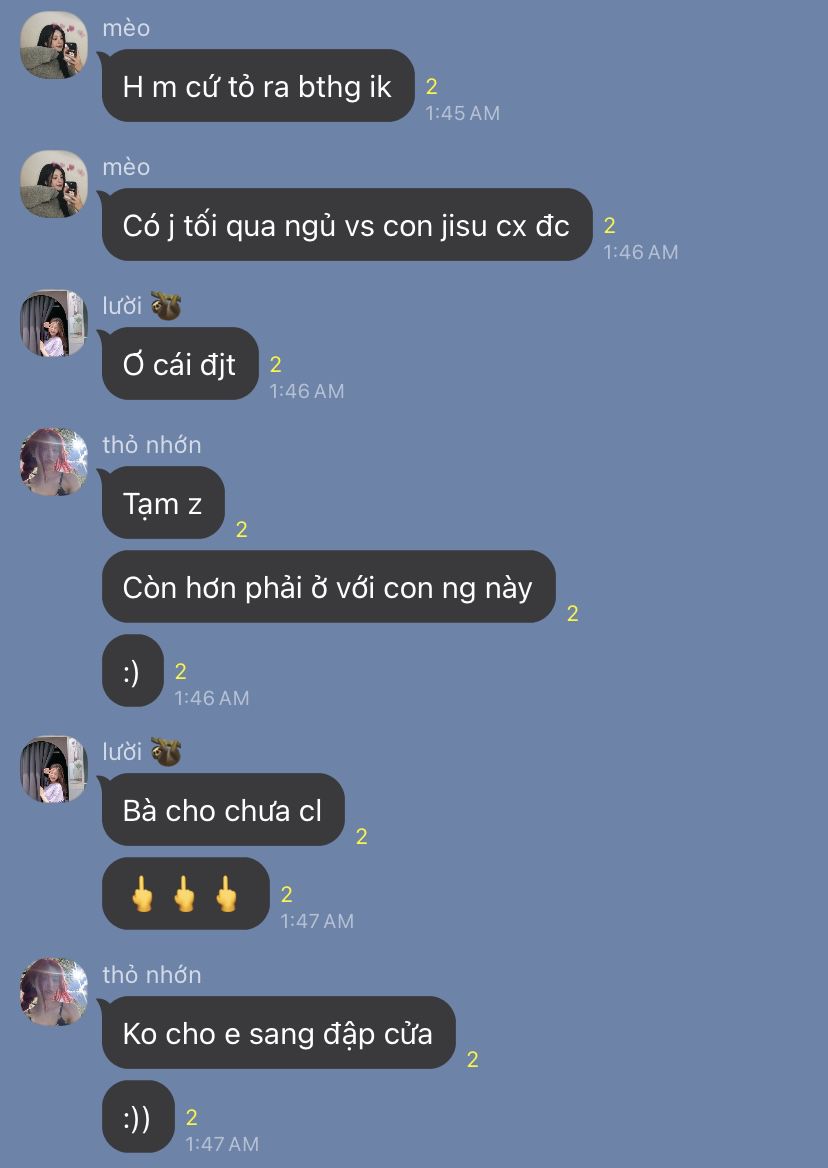Tap thỏ nhớn's avatar beside "Tạm z"
This screenshot has width=828, height=1168.
coord(54,462)
